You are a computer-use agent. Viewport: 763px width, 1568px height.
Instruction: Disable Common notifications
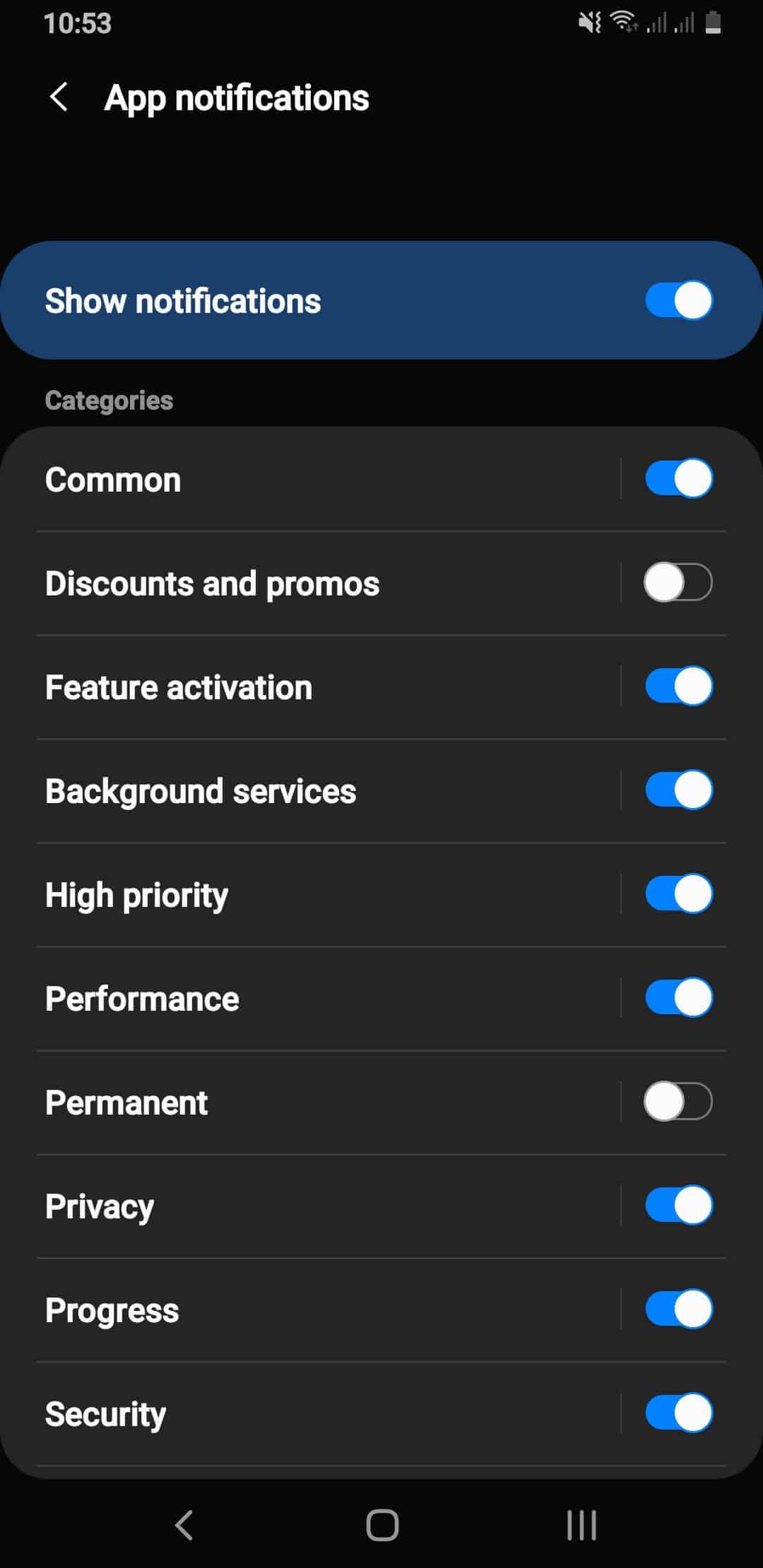point(677,478)
